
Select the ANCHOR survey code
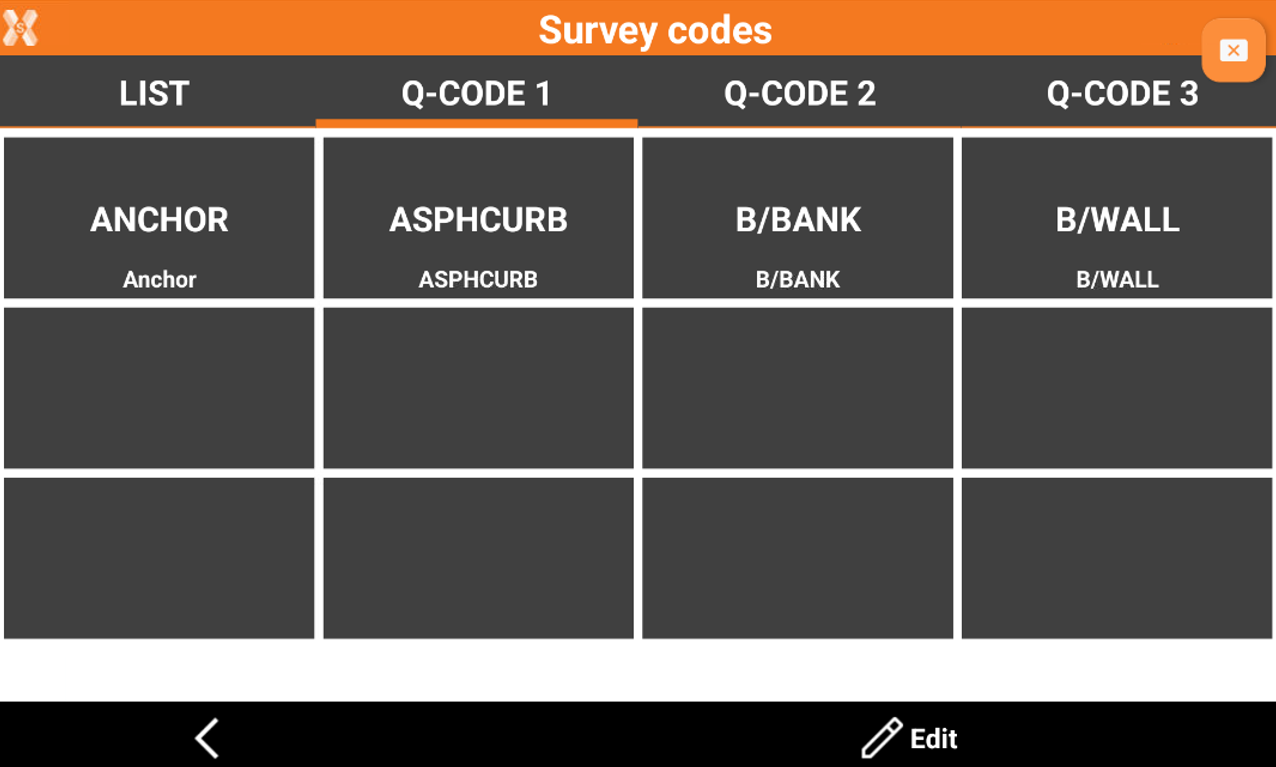(159, 218)
